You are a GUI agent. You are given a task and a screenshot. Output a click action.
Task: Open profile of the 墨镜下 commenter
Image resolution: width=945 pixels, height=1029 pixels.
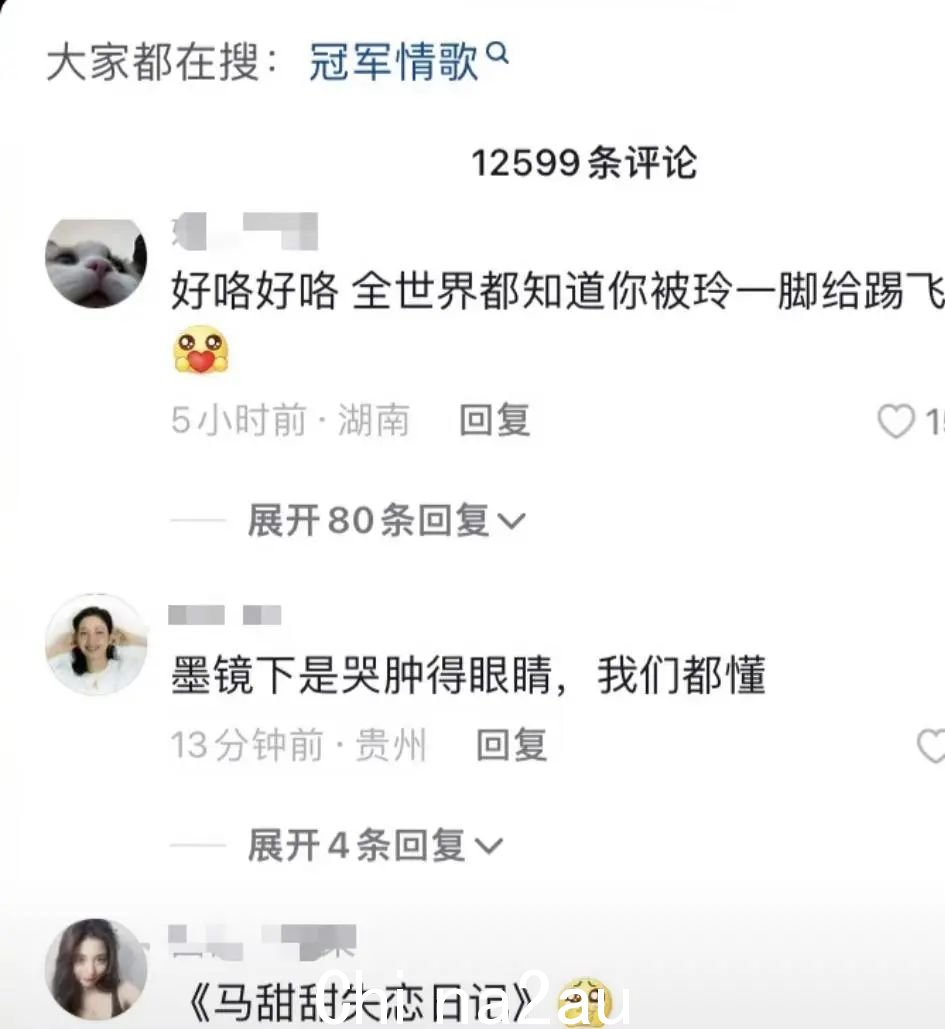click(96, 644)
